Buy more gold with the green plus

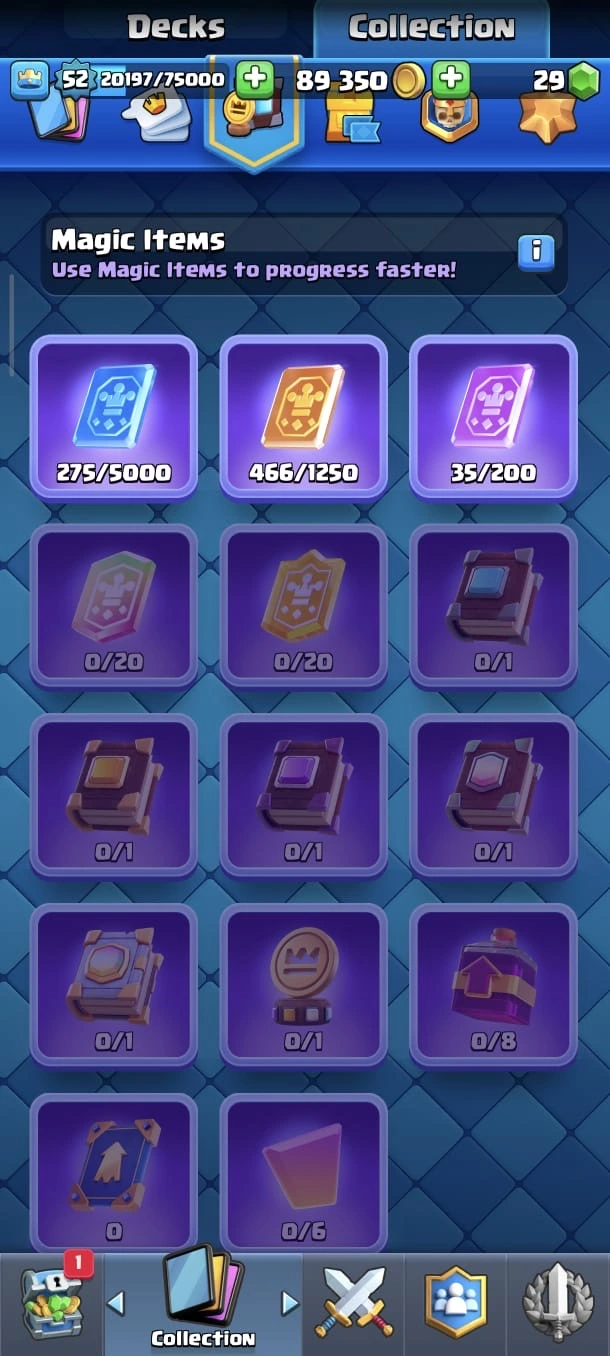click(x=451, y=79)
